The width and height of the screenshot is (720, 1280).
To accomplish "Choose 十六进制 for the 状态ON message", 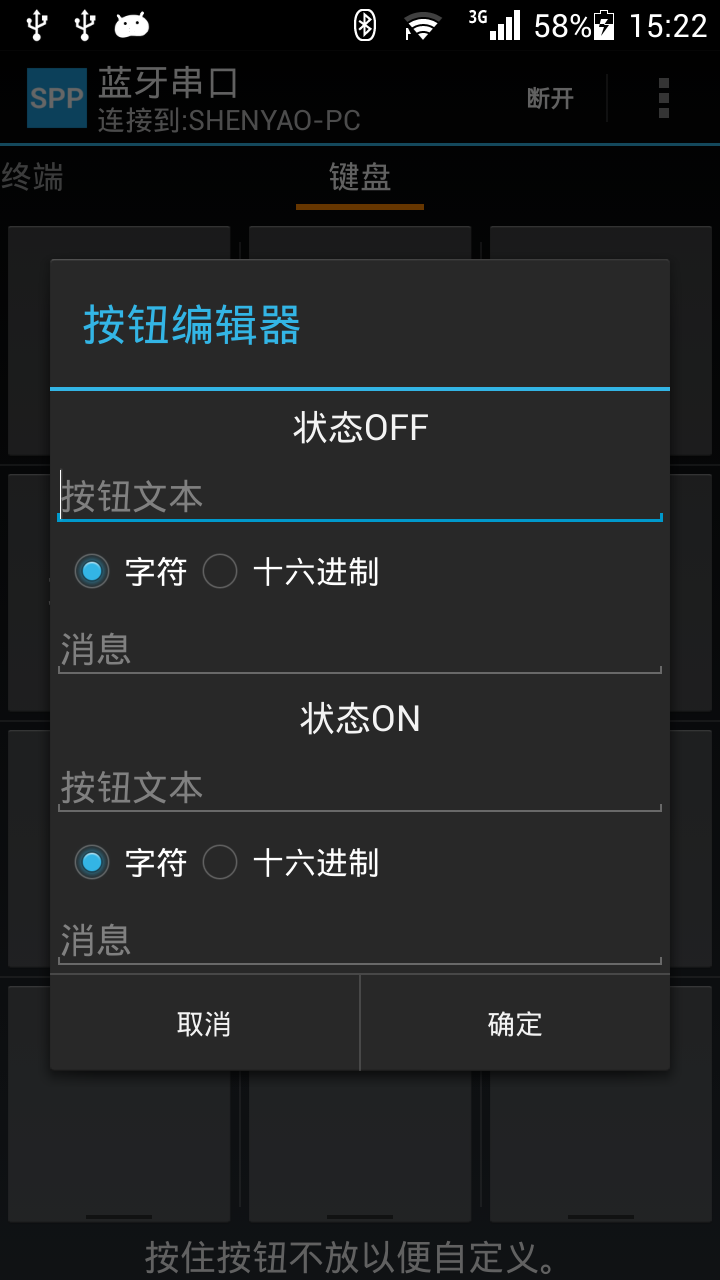I will pyautogui.click(x=290, y=862).
